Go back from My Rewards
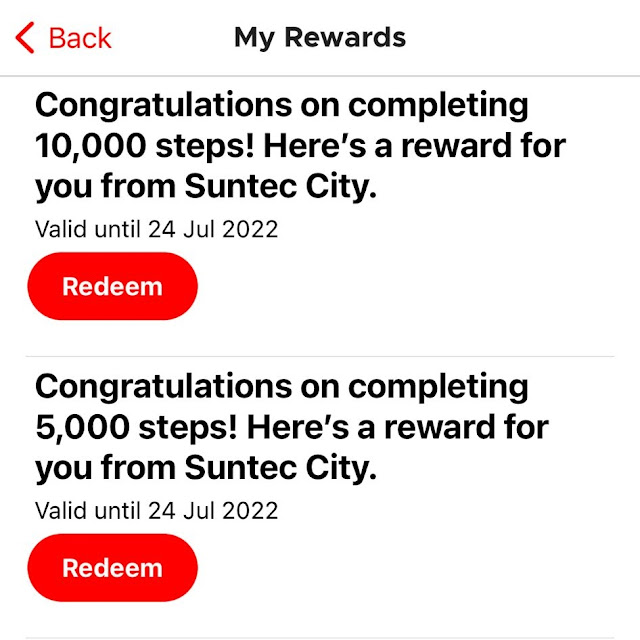 click(64, 38)
